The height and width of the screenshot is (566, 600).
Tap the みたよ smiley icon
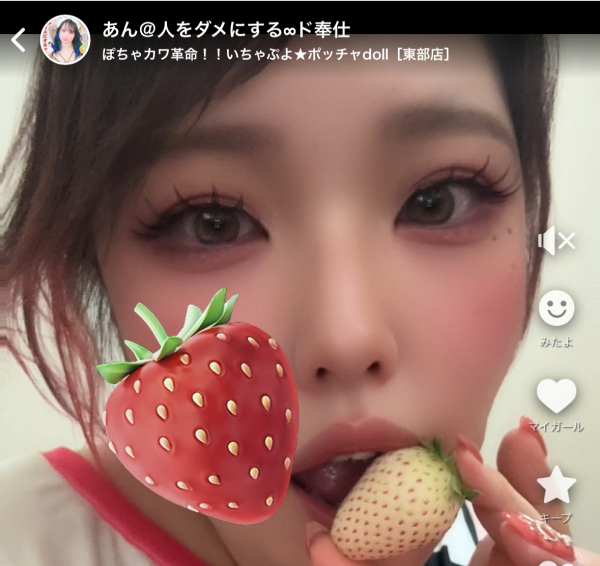(x=557, y=309)
